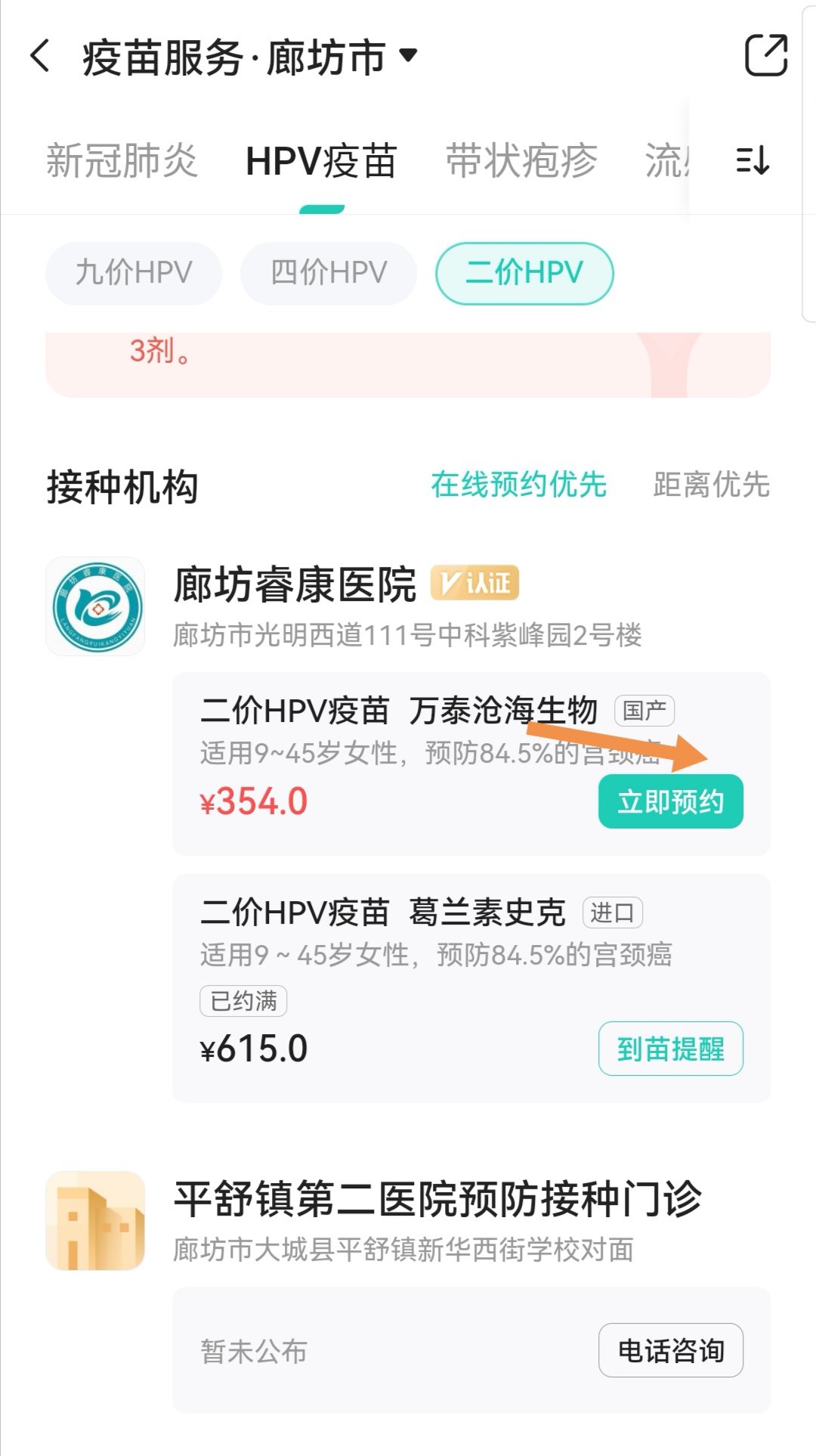Tap 电话咨询 for 平舒镇第二医院
This screenshot has height=1456, width=816.
pos(670,1350)
